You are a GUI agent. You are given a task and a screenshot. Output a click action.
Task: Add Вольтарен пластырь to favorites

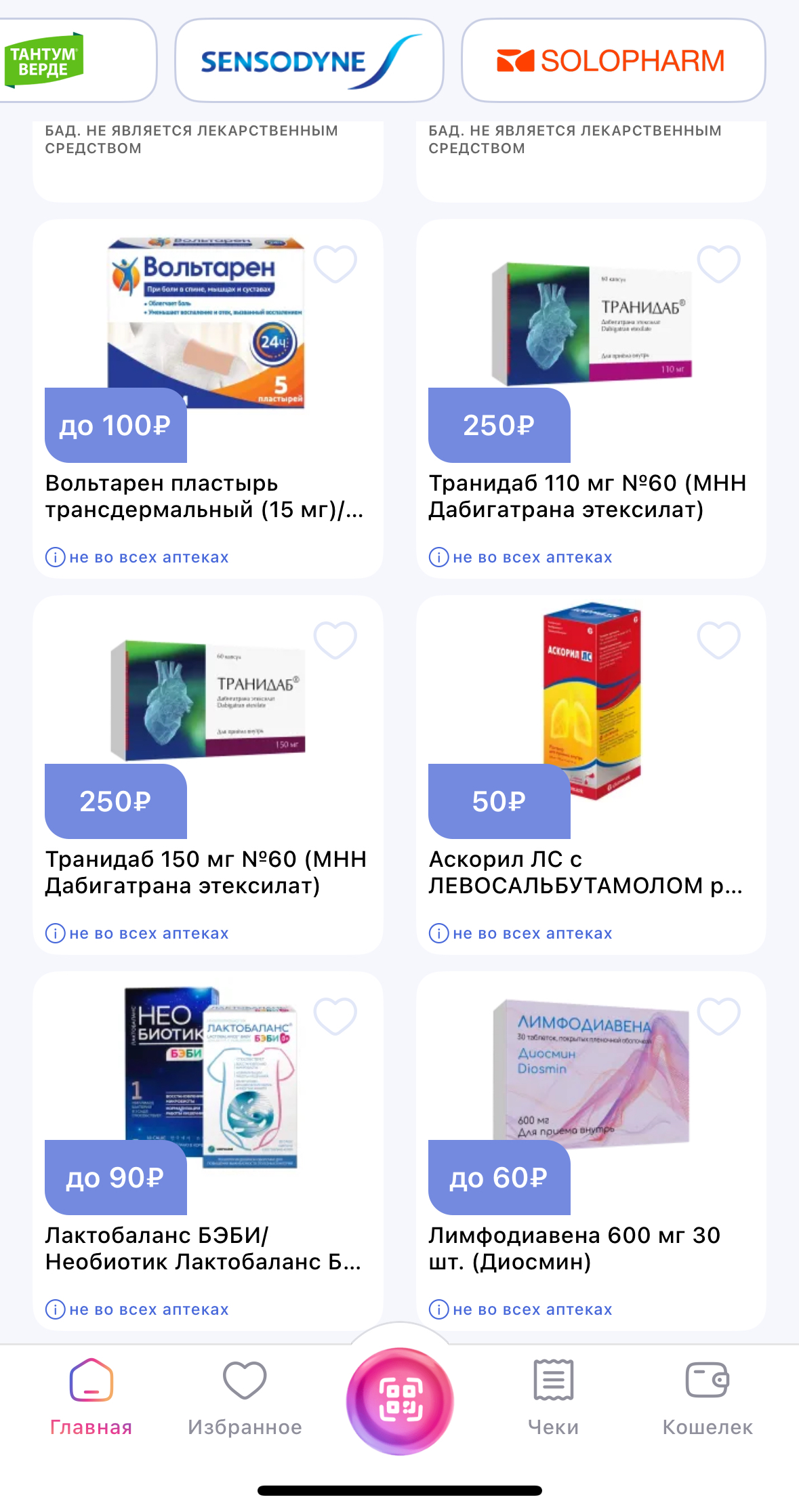[x=335, y=263]
